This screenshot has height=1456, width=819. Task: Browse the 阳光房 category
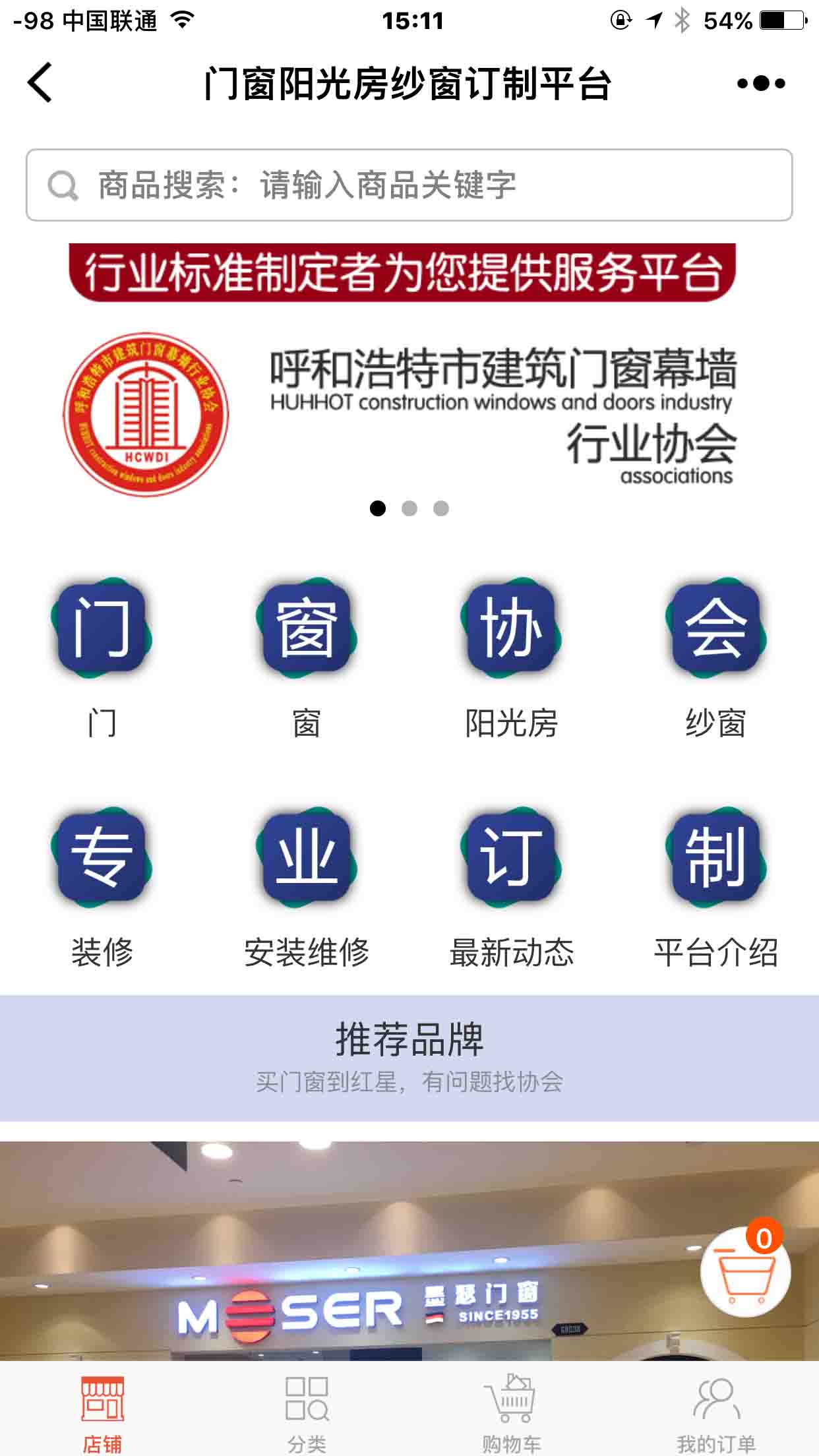pyautogui.click(x=511, y=656)
